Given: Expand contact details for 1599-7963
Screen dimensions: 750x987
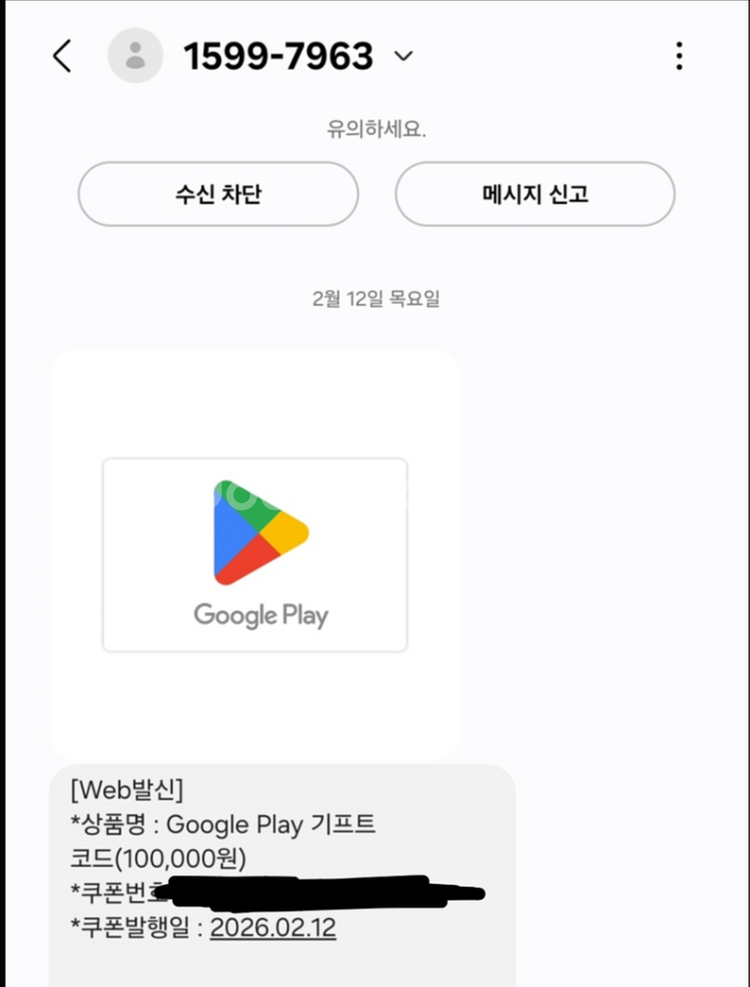Looking at the screenshot, I should click(404, 56).
